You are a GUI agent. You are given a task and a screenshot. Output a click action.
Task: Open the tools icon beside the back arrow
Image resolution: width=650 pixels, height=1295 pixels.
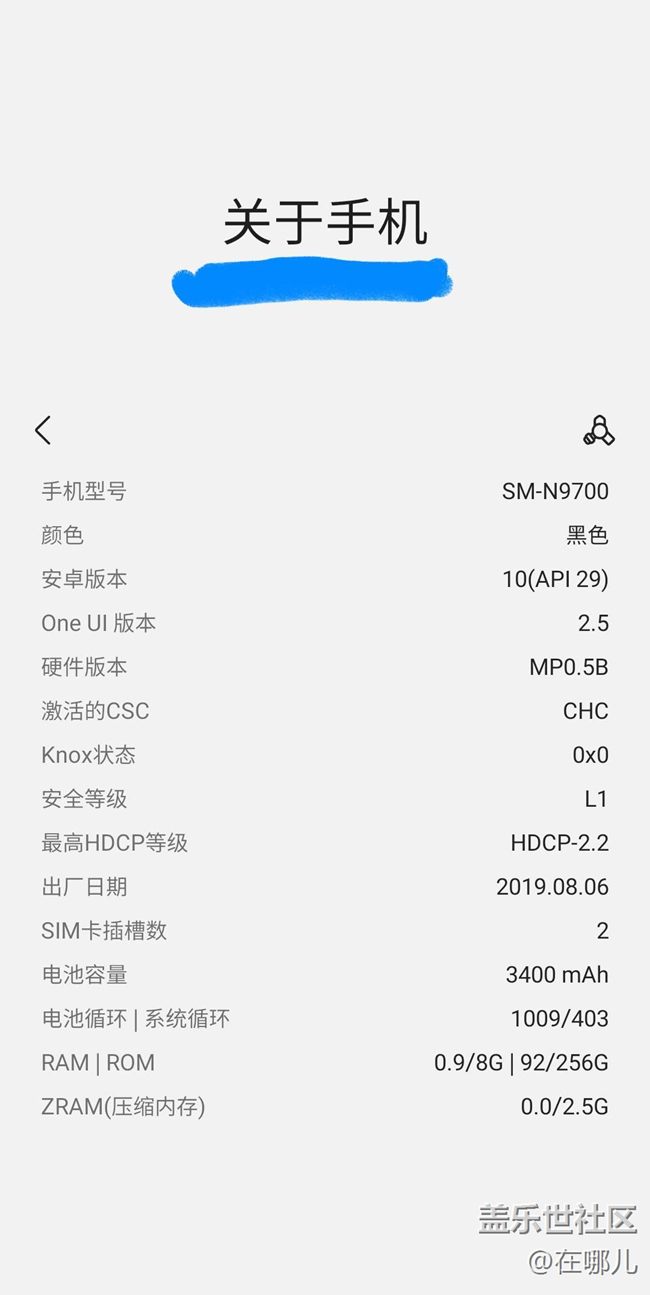tap(598, 430)
